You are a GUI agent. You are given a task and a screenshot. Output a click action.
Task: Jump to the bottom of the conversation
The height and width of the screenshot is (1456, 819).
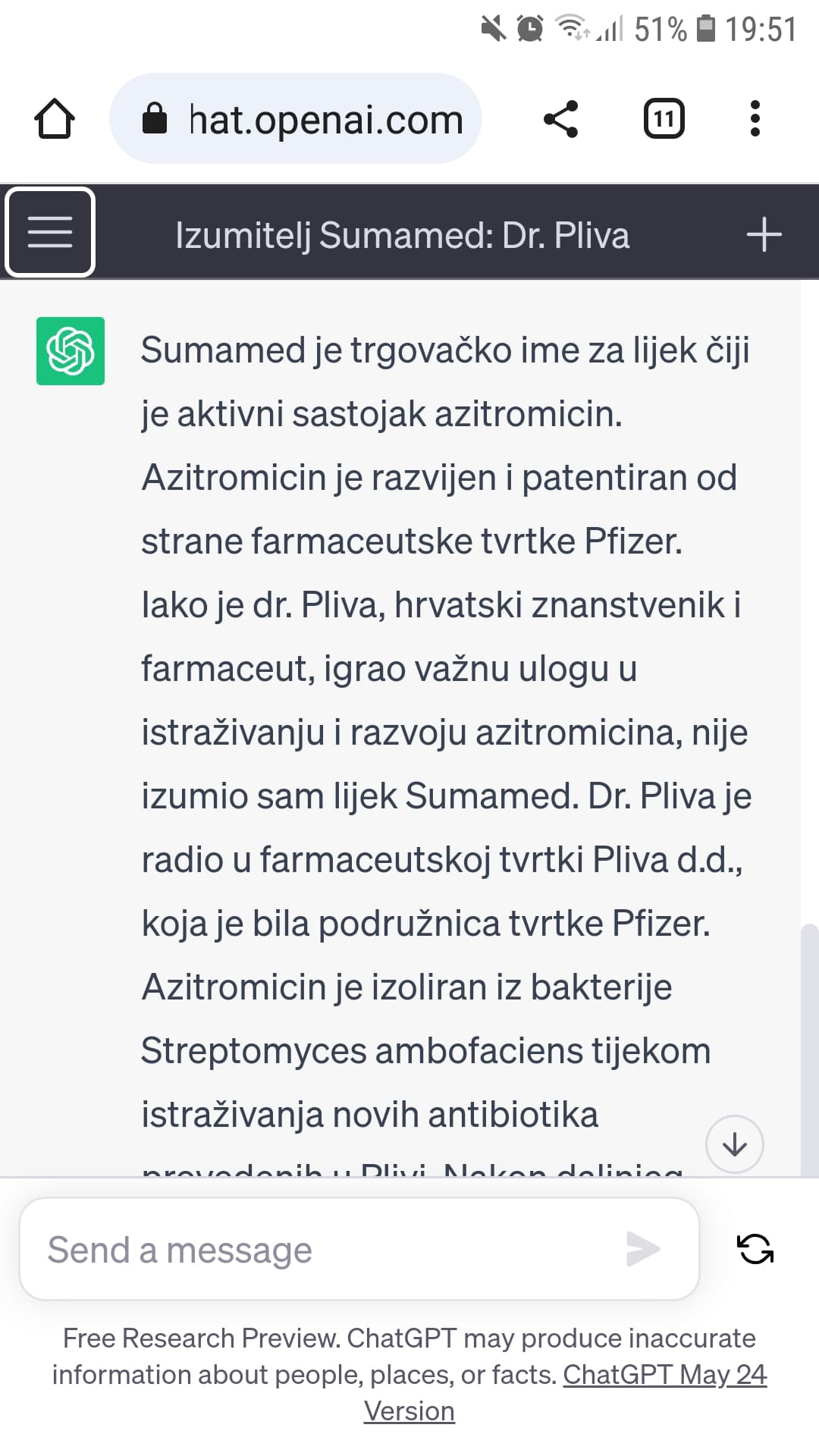(x=734, y=1144)
